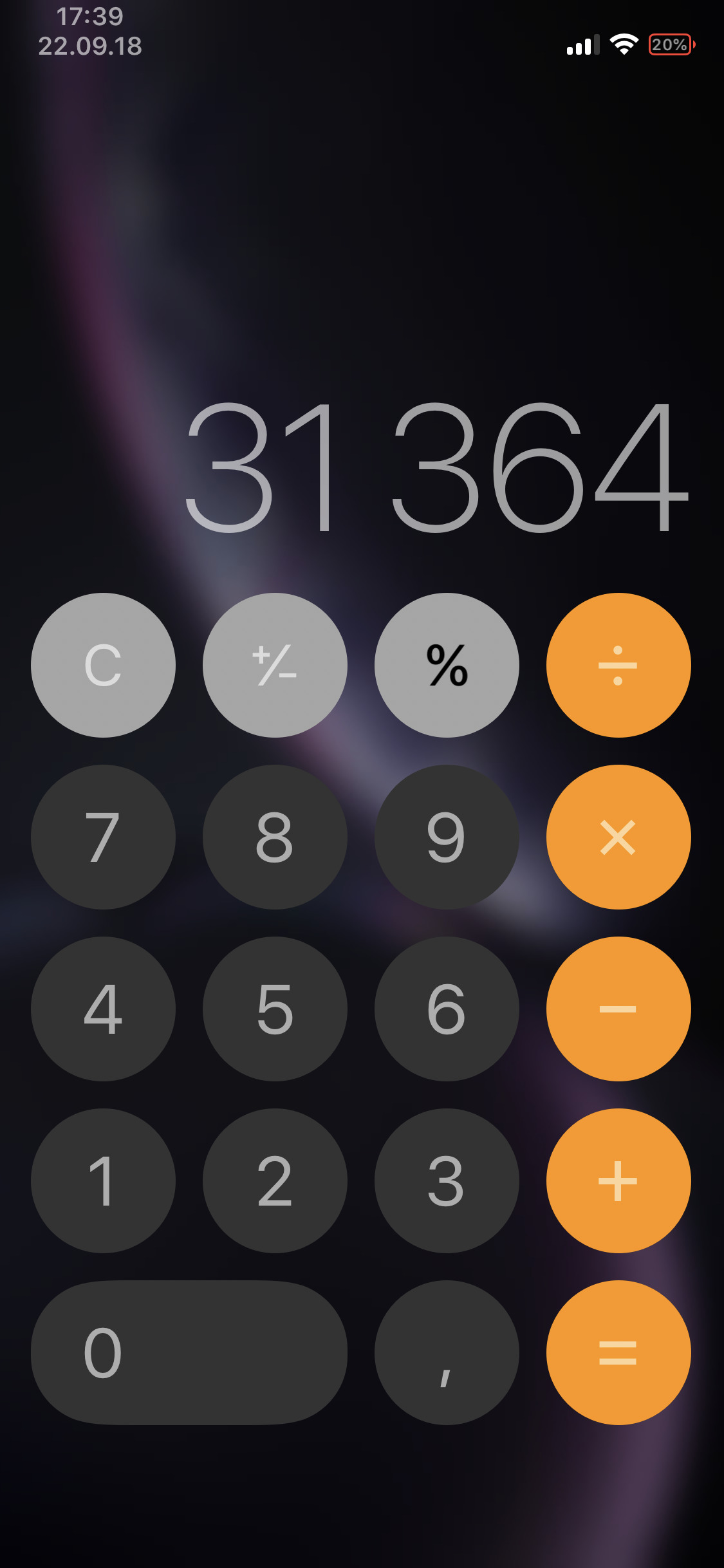
Task: Enter the number 8
Action: [275, 837]
